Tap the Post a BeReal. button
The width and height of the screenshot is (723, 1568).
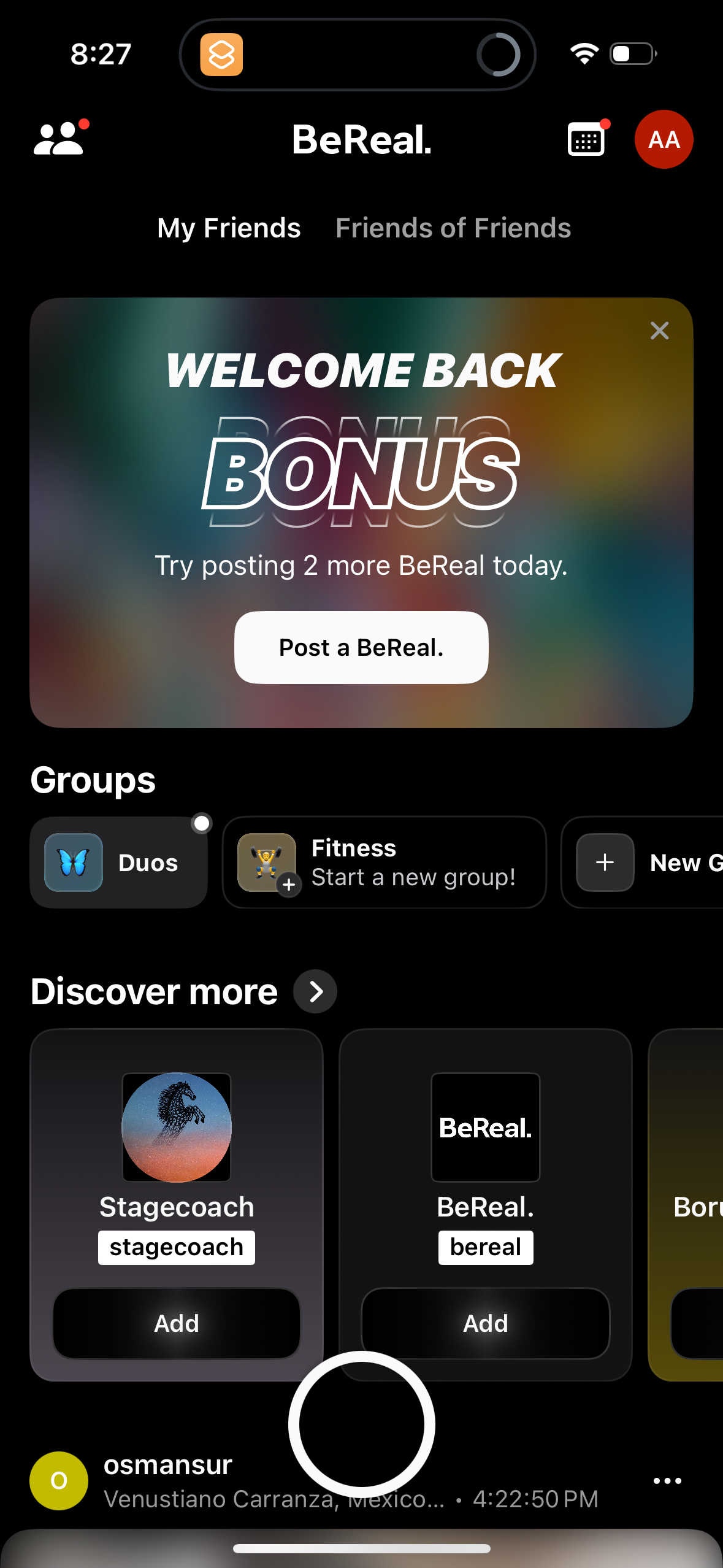tap(361, 647)
